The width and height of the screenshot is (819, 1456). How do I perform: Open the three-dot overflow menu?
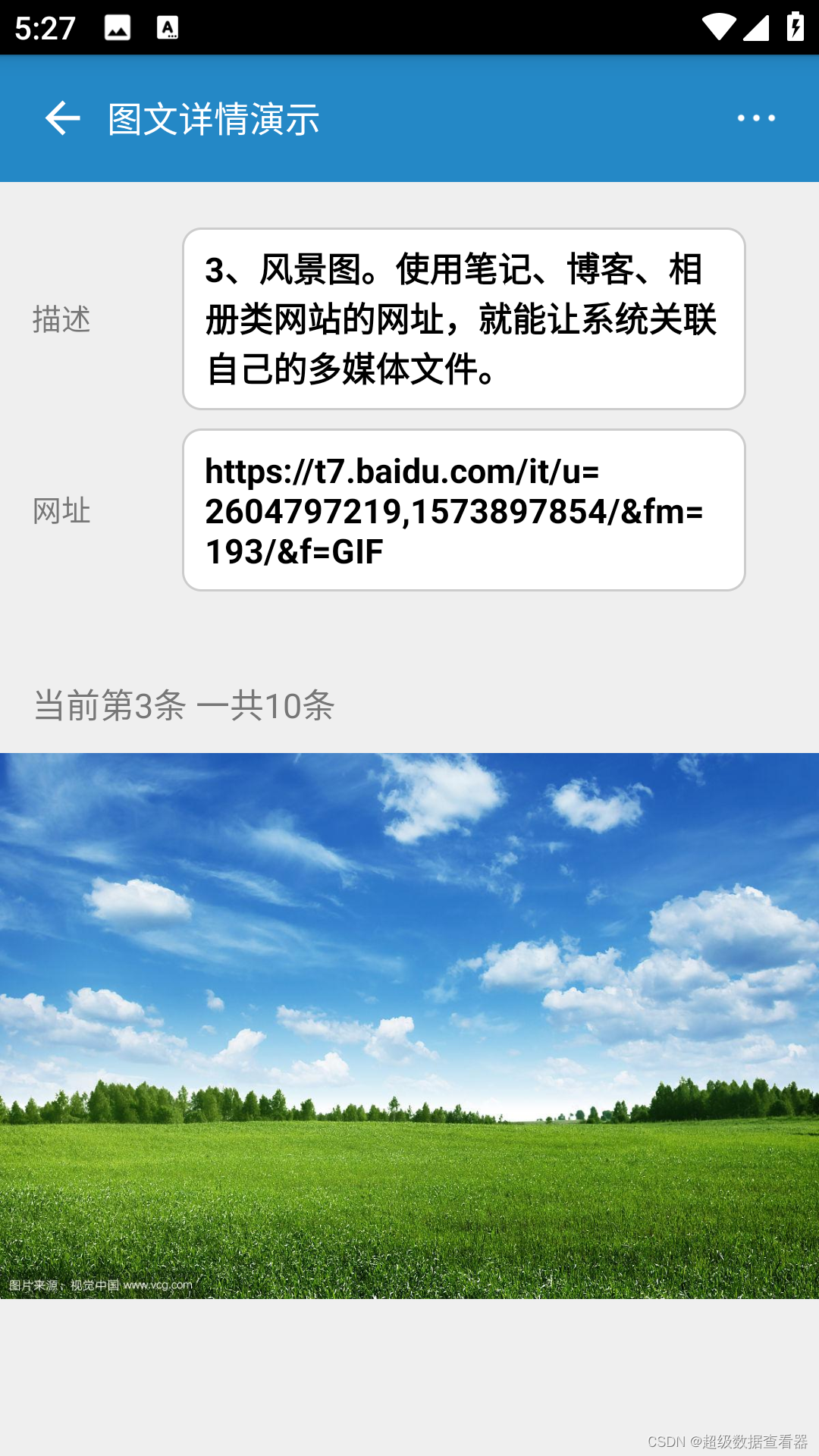(755, 118)
